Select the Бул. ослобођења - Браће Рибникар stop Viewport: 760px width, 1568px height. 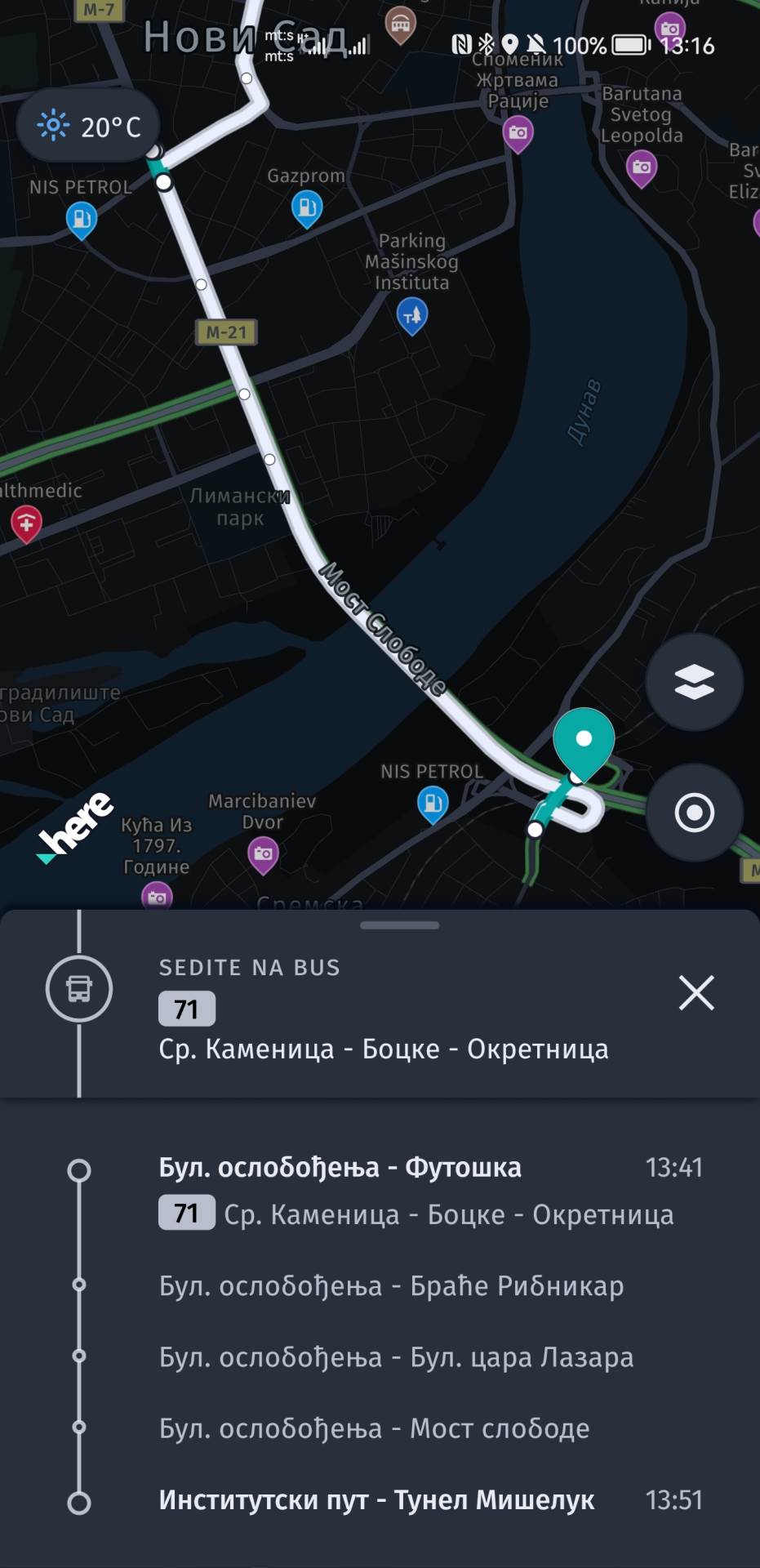click(391, 1286)
